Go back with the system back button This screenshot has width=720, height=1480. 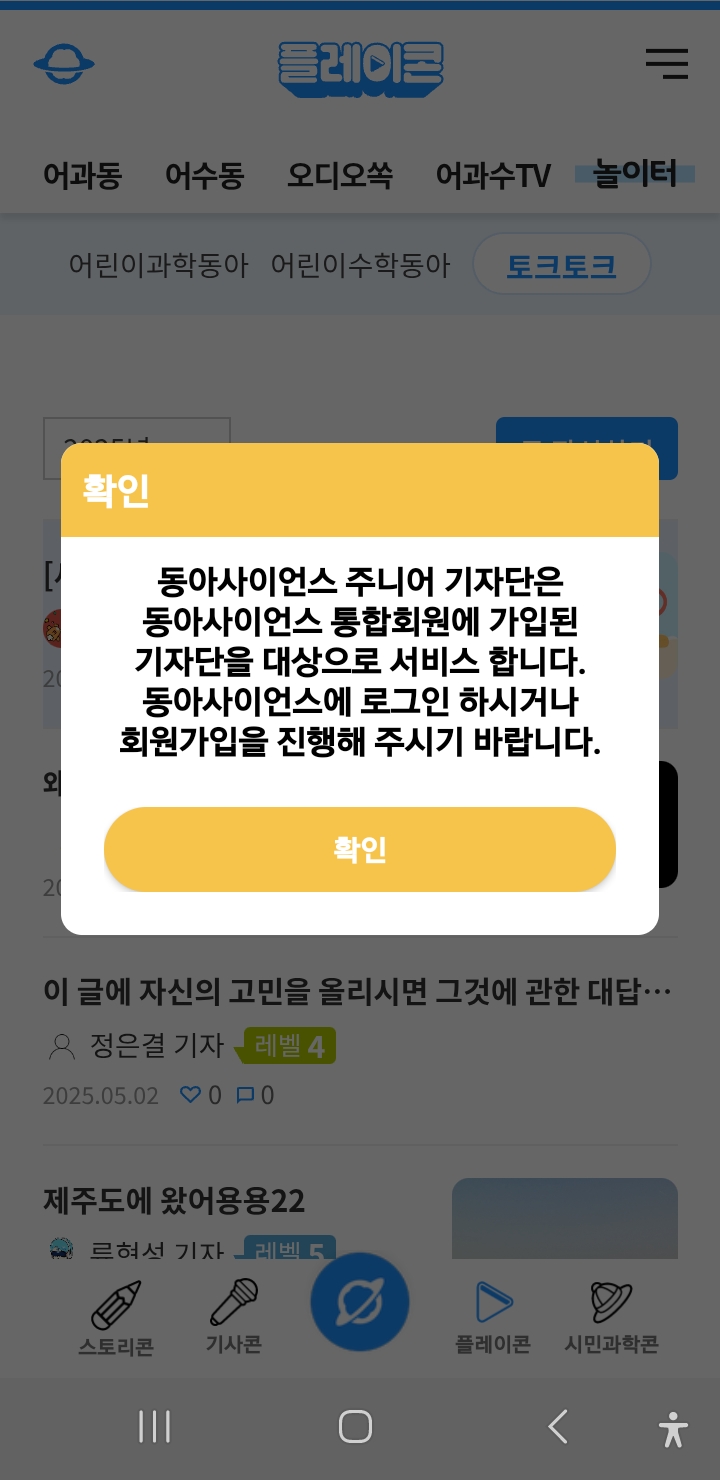pos(558,1427)
